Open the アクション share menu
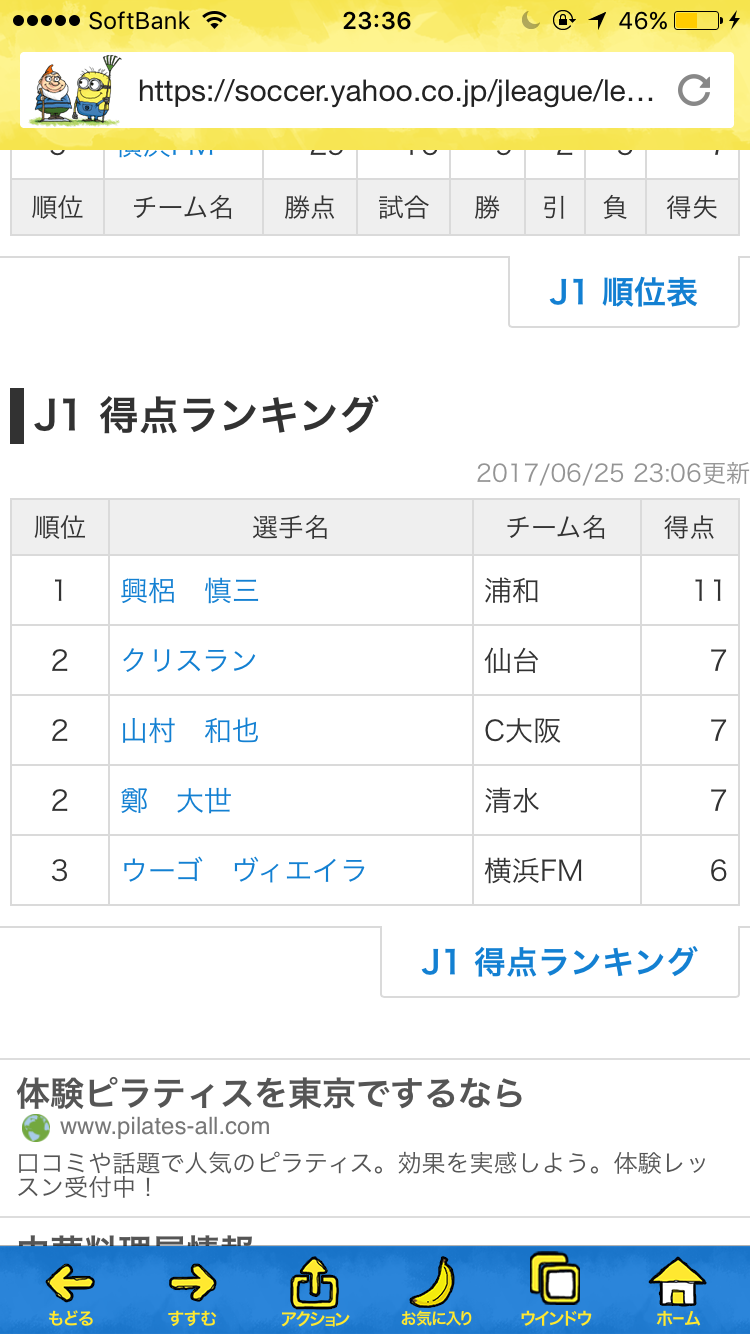The height and width of the screenshot is (1334, 750). tap(314, 1291)
